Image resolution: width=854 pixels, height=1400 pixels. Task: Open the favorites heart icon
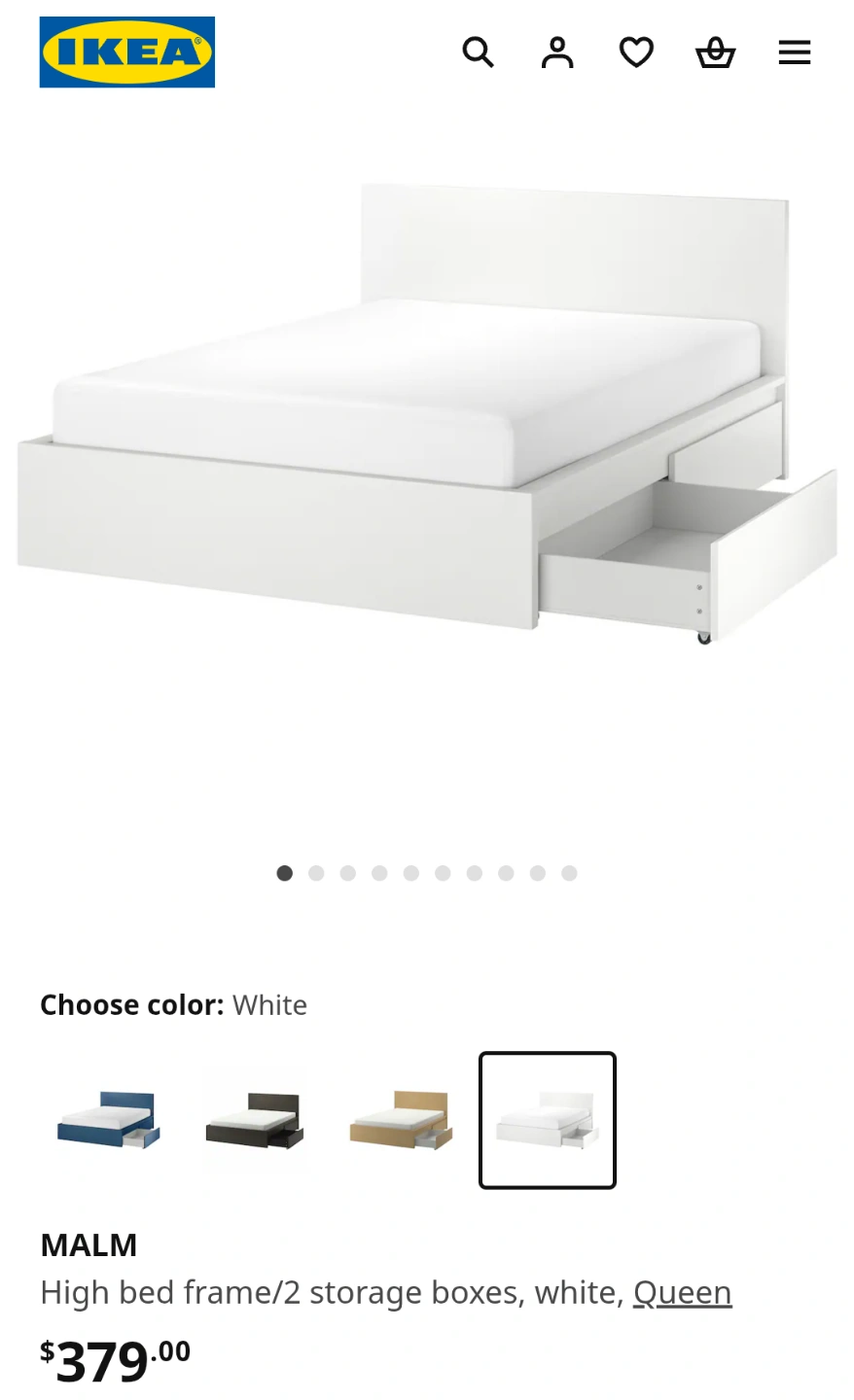(636, 52)
